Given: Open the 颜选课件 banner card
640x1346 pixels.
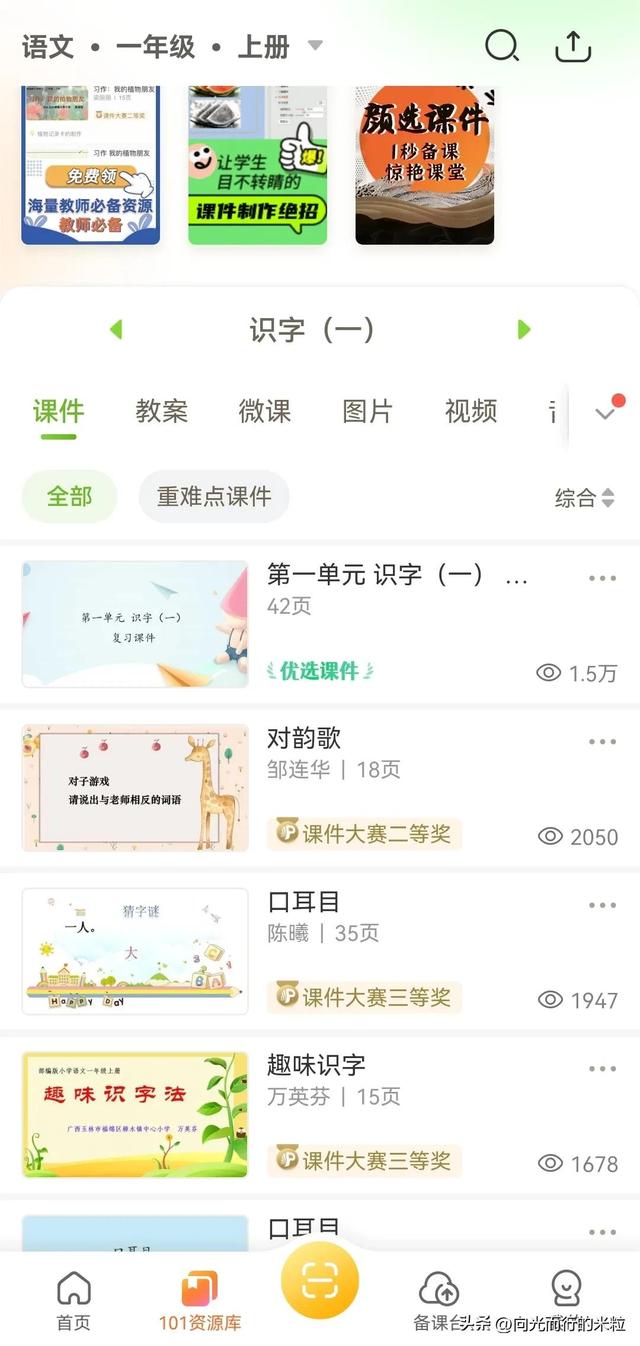Looking at the screenshot, I should click(424, 165).
